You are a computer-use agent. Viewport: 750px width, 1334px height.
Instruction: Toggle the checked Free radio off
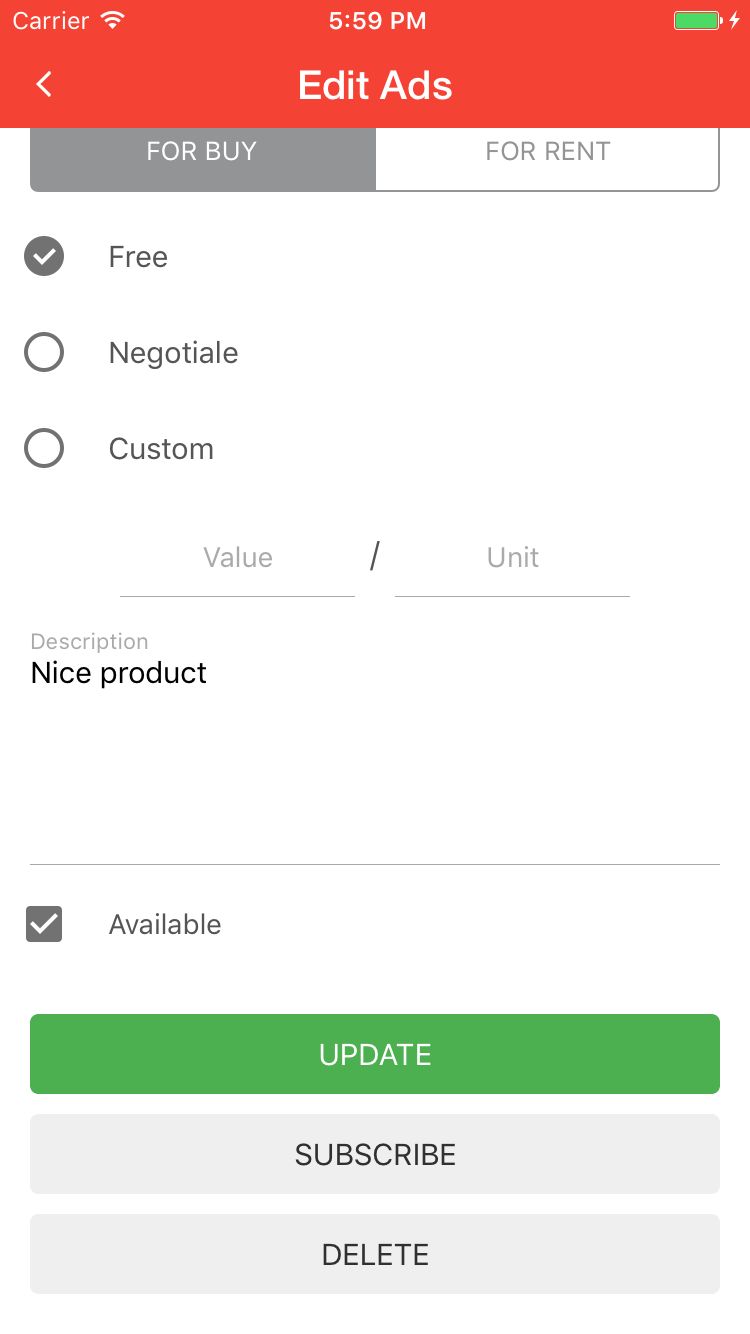[43, 256]
